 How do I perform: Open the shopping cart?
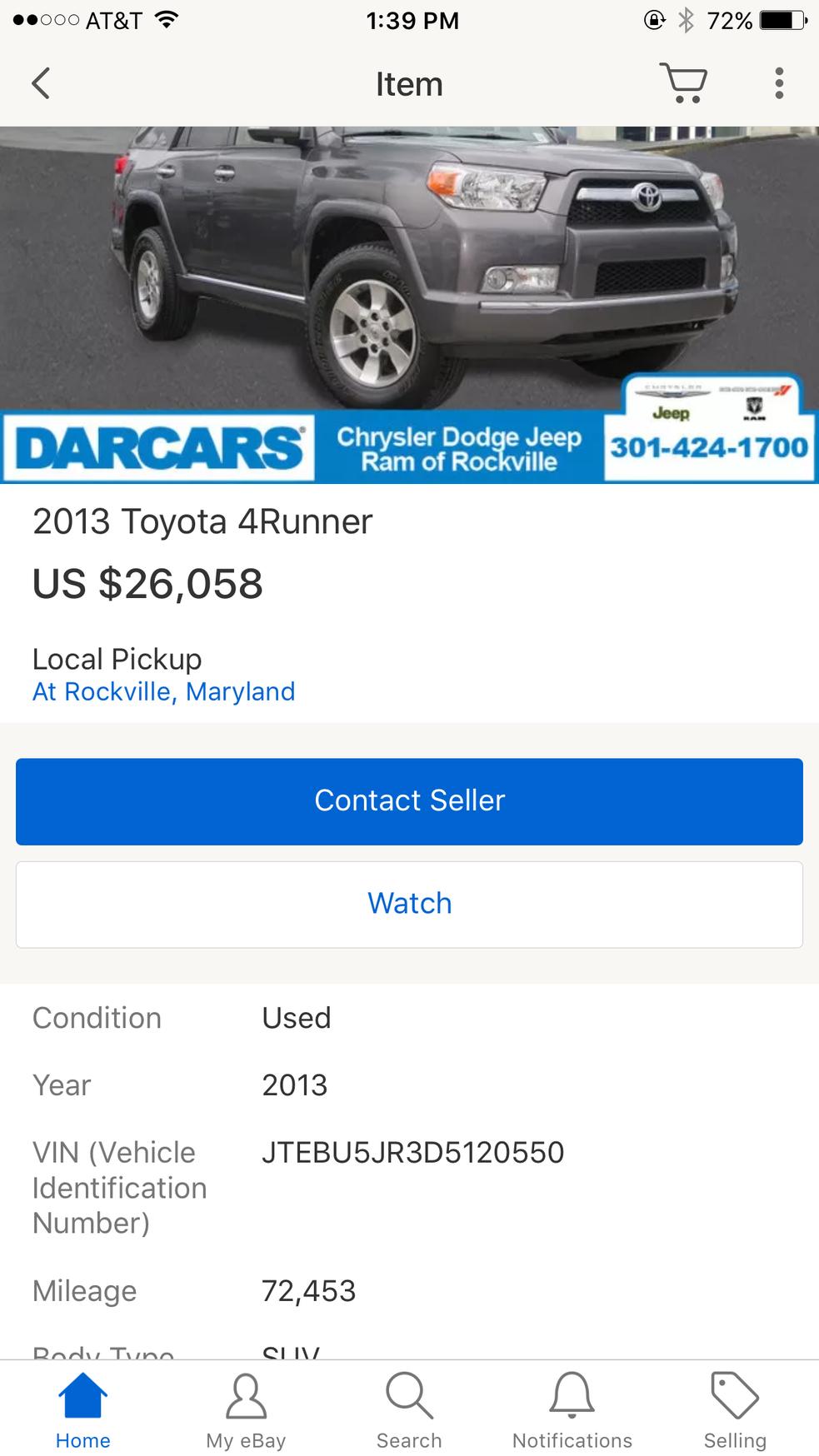pyautogui.click(x=684, y=82)
